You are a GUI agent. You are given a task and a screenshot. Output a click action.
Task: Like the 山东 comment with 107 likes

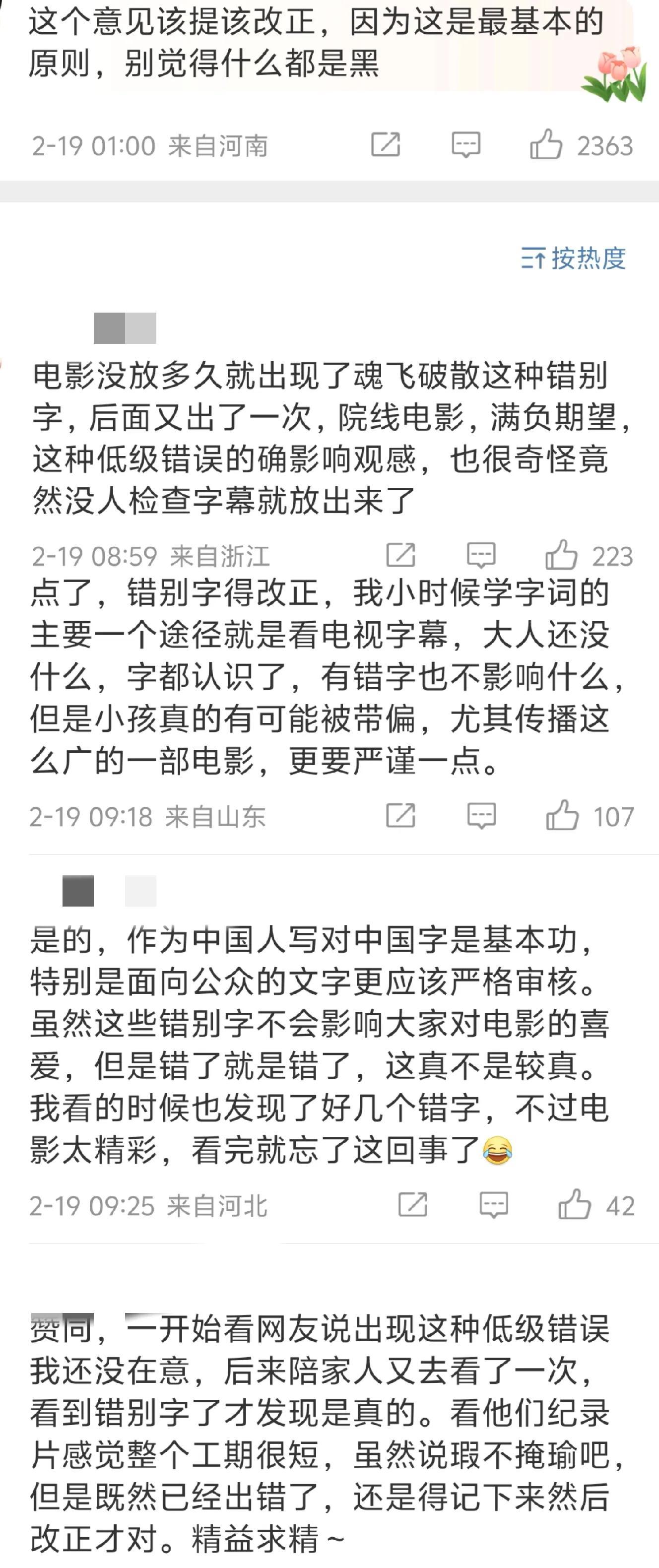(x=562, y=816)
